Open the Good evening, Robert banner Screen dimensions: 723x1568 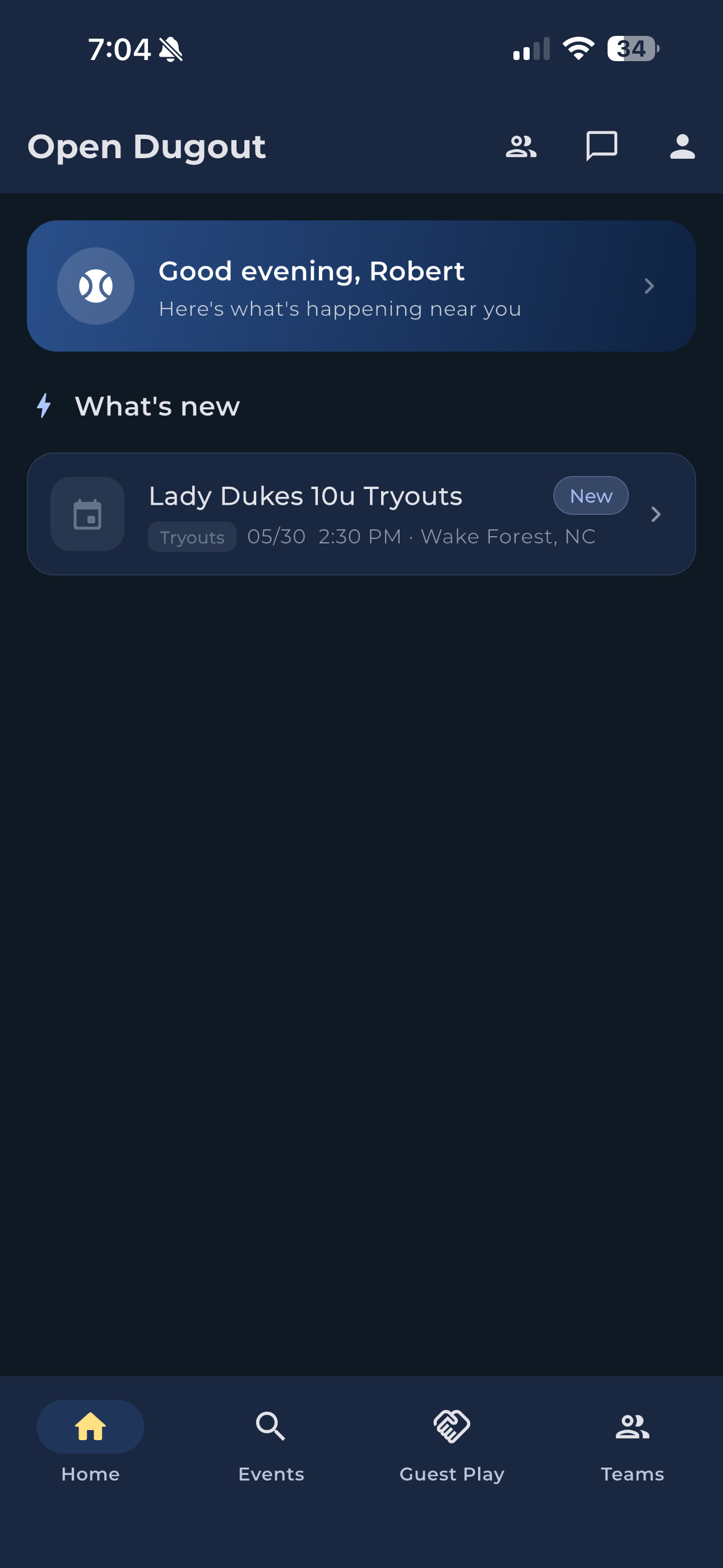[361, 286]
